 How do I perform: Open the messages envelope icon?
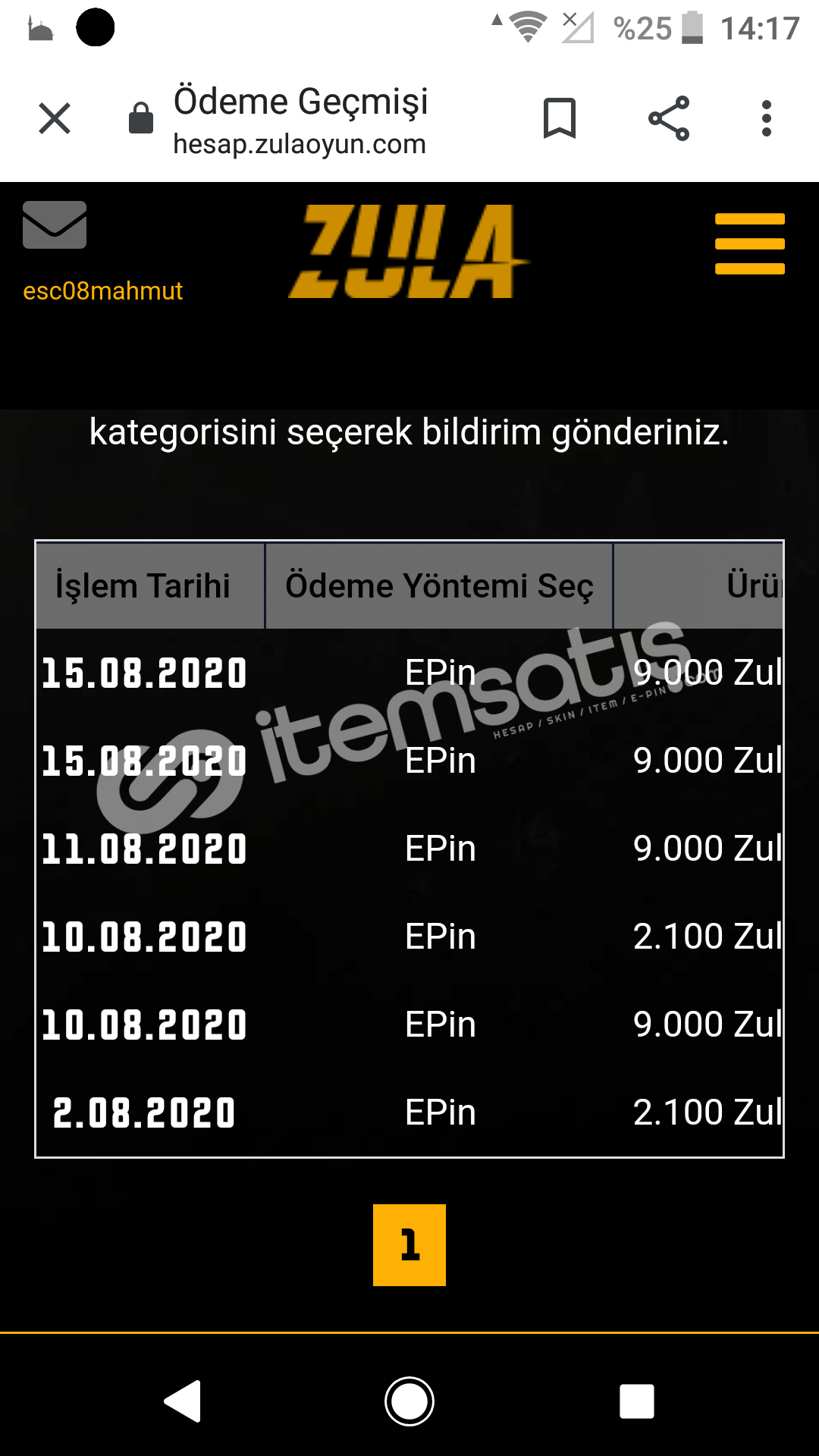[55, 224]
